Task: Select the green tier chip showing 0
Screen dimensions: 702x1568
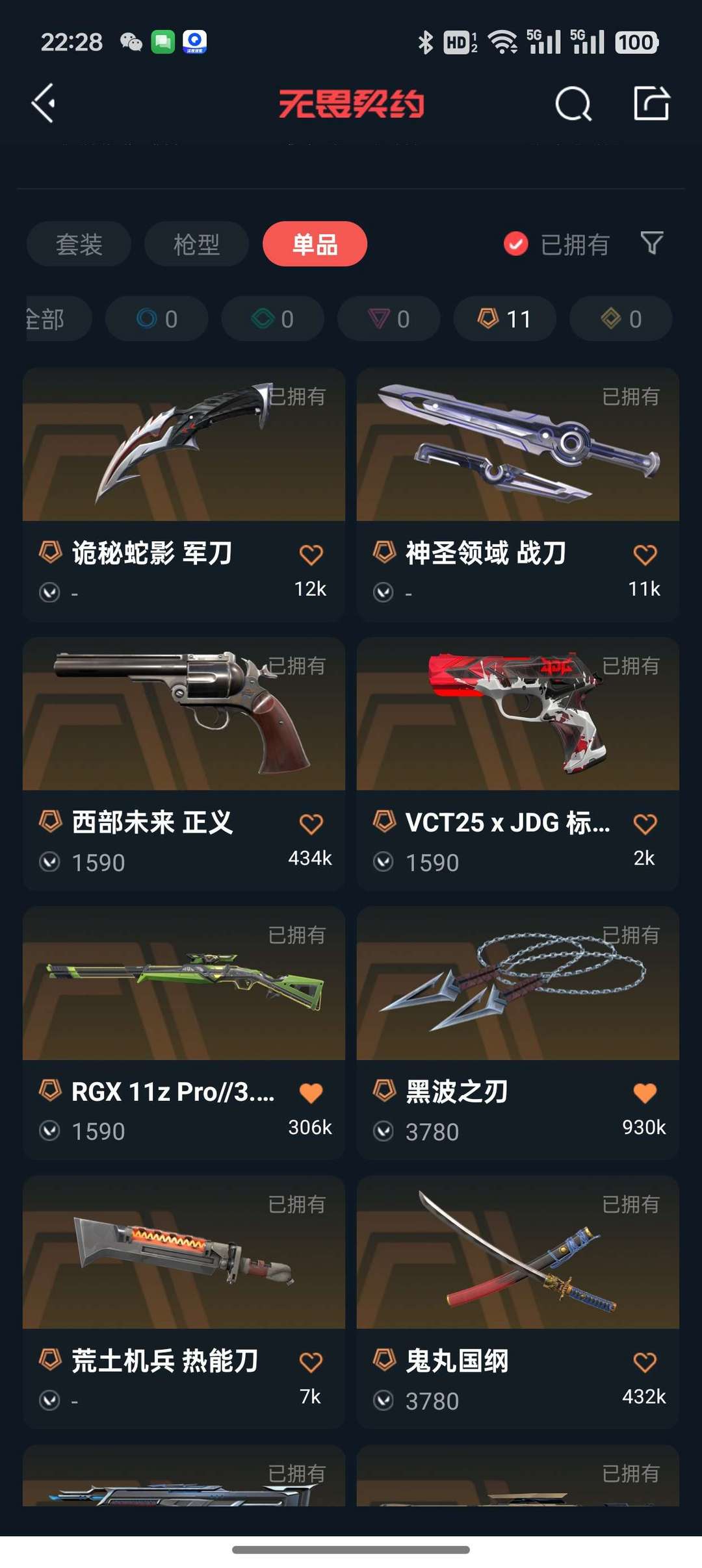Action: (272, 319)
